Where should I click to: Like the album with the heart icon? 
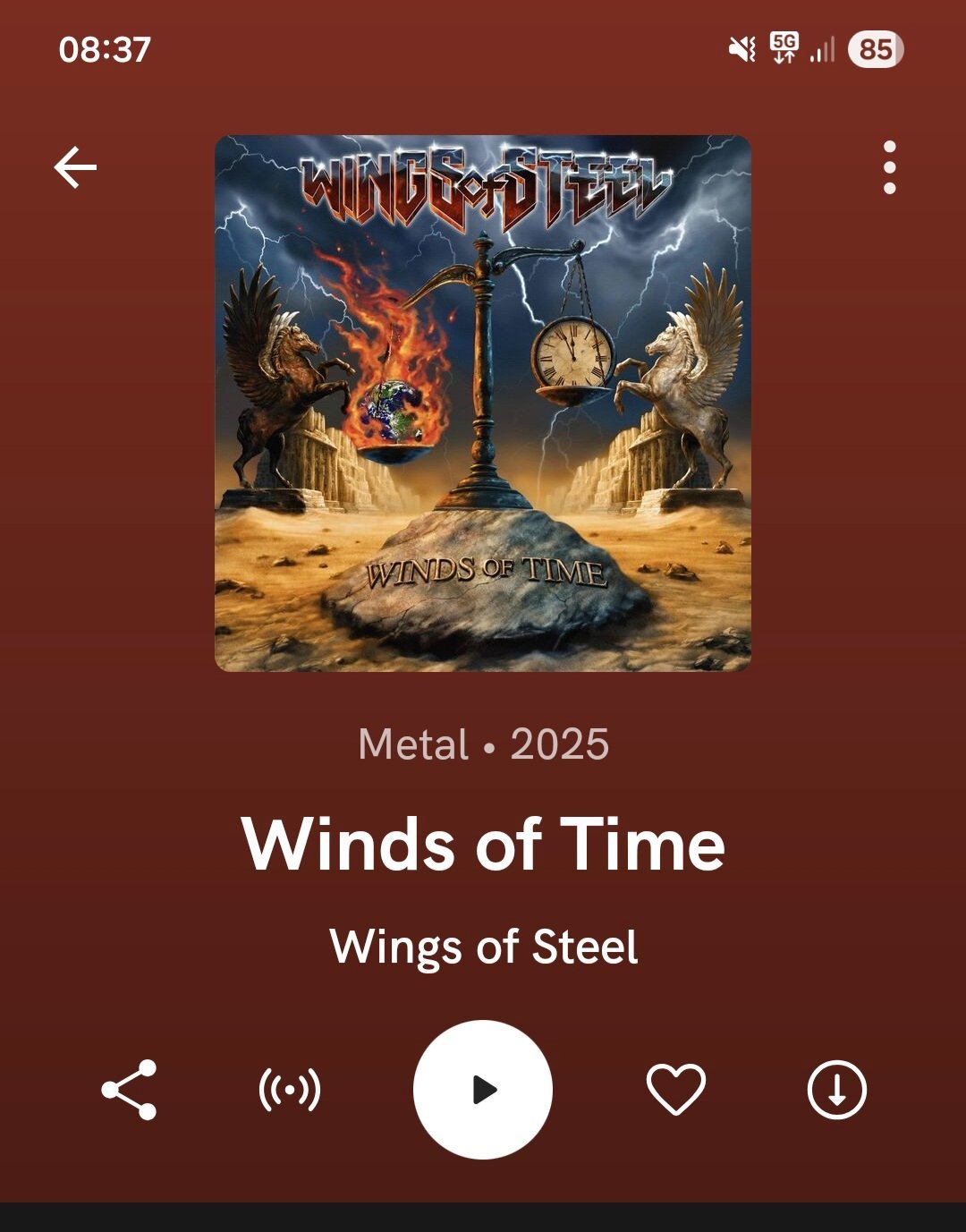click(675, 1090)
